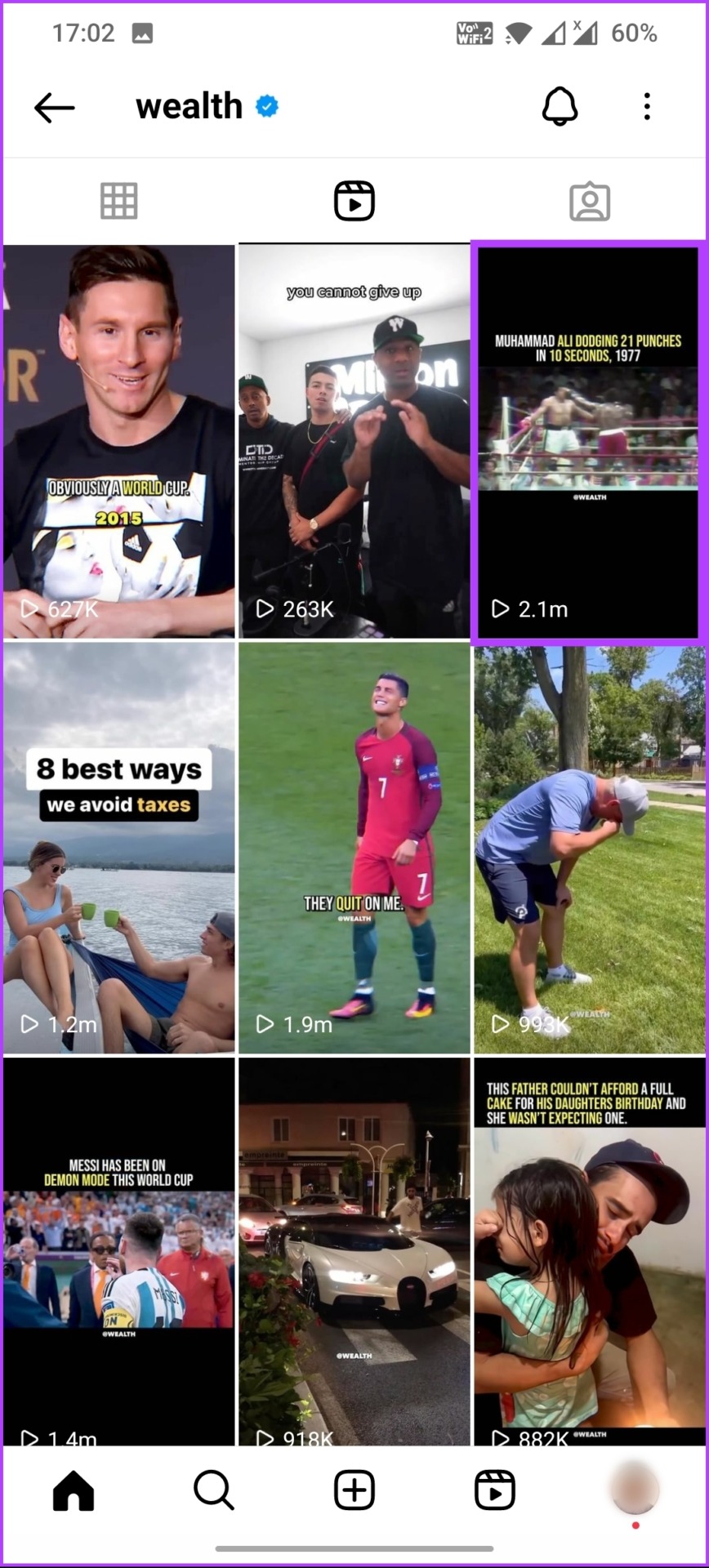Image resolution: width=709 pixels, height=1568 pixels.
Task: Play the white Bugatti night reel
Action: [354, 1249]
